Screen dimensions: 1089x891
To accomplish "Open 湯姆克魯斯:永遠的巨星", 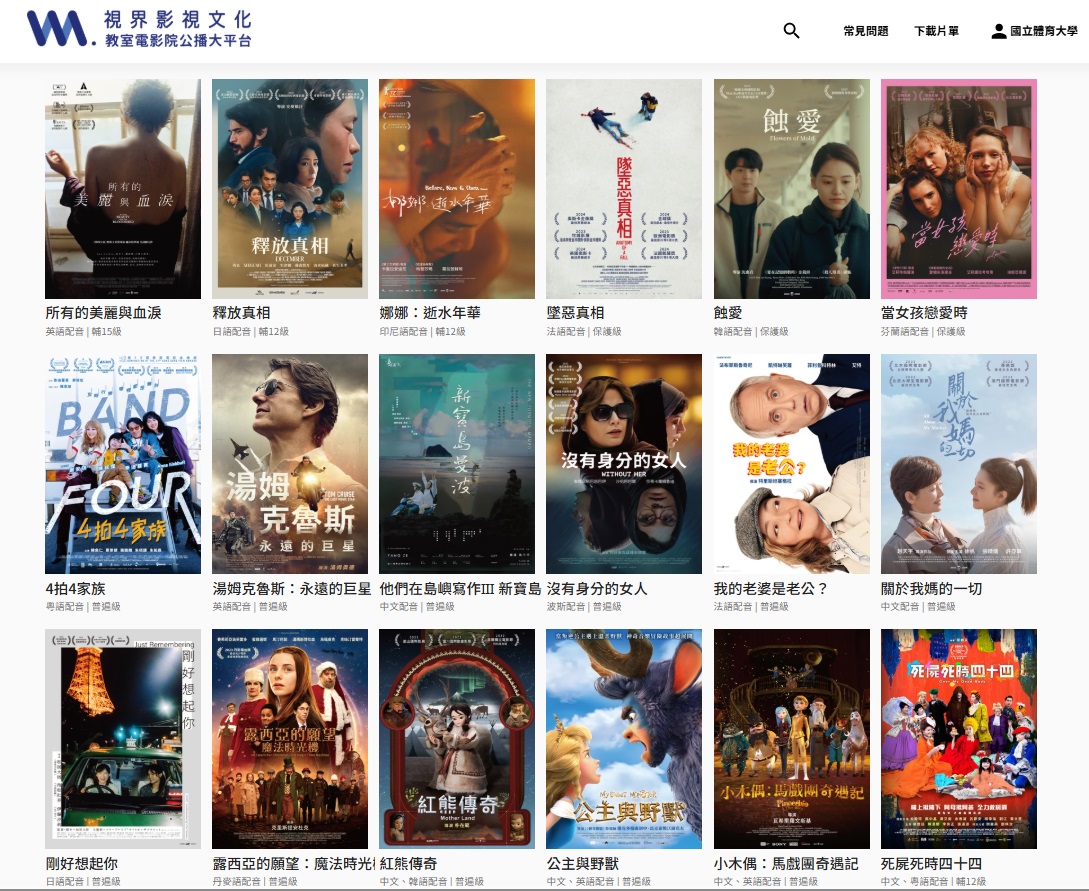I will [x=290, y=464].
